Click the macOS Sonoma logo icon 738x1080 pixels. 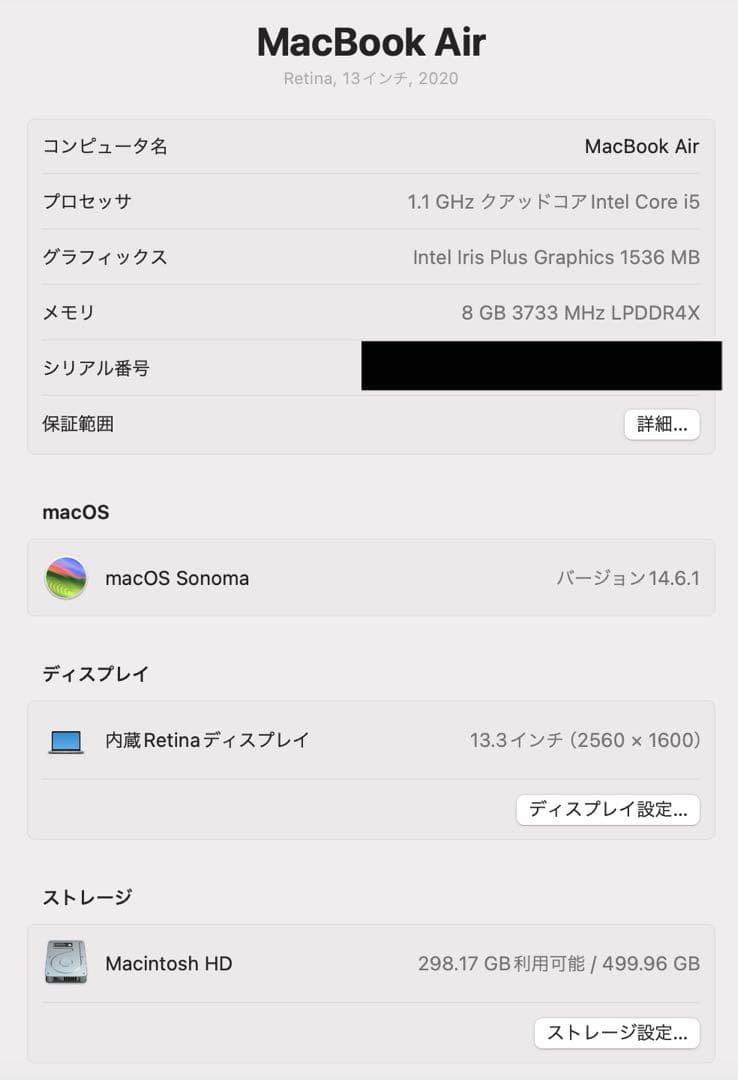pyautogui.click(x=66, y=578)
